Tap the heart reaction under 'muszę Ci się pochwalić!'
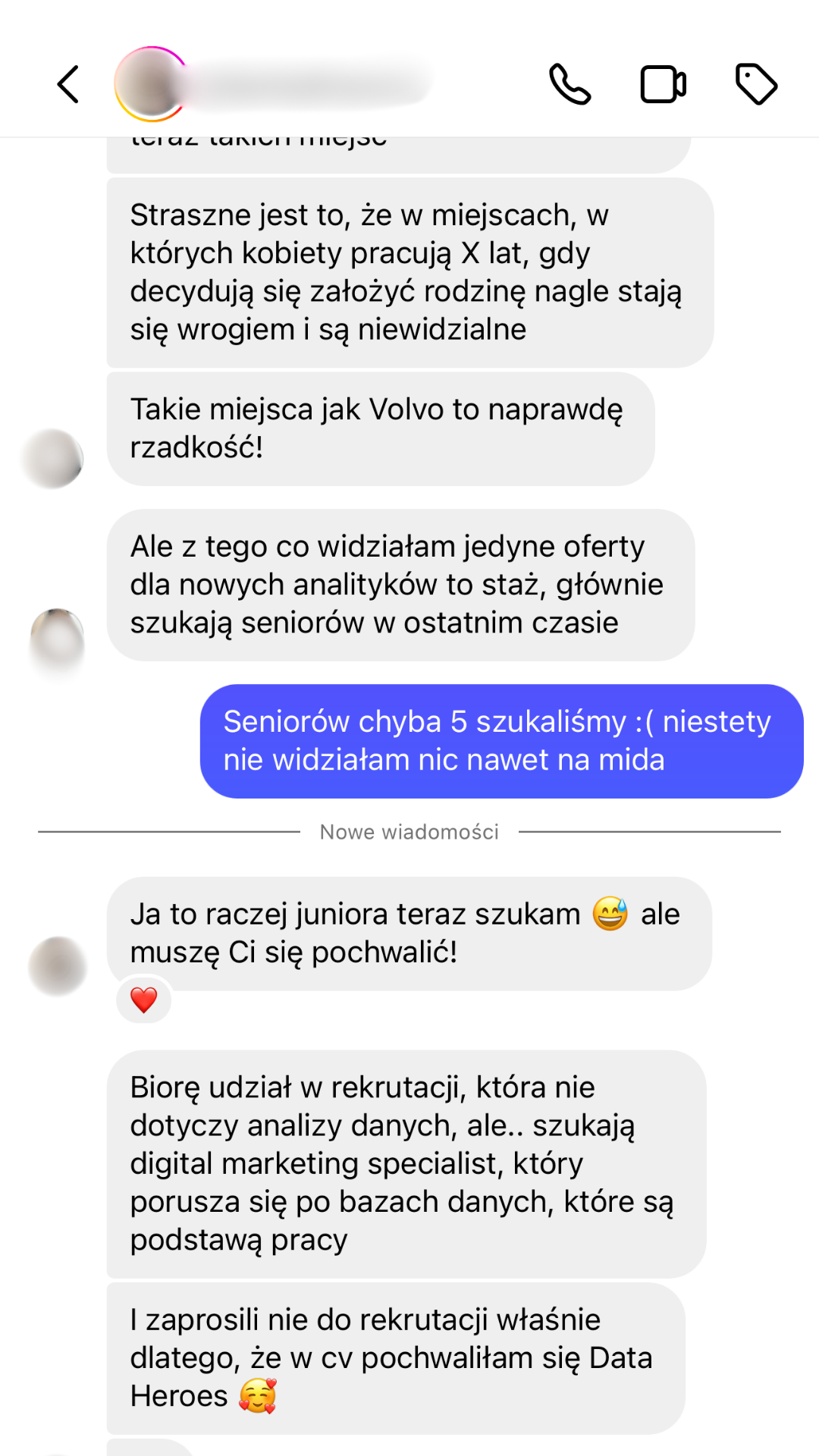Screen dimensions: 819x1456 tap(144, 1000)
